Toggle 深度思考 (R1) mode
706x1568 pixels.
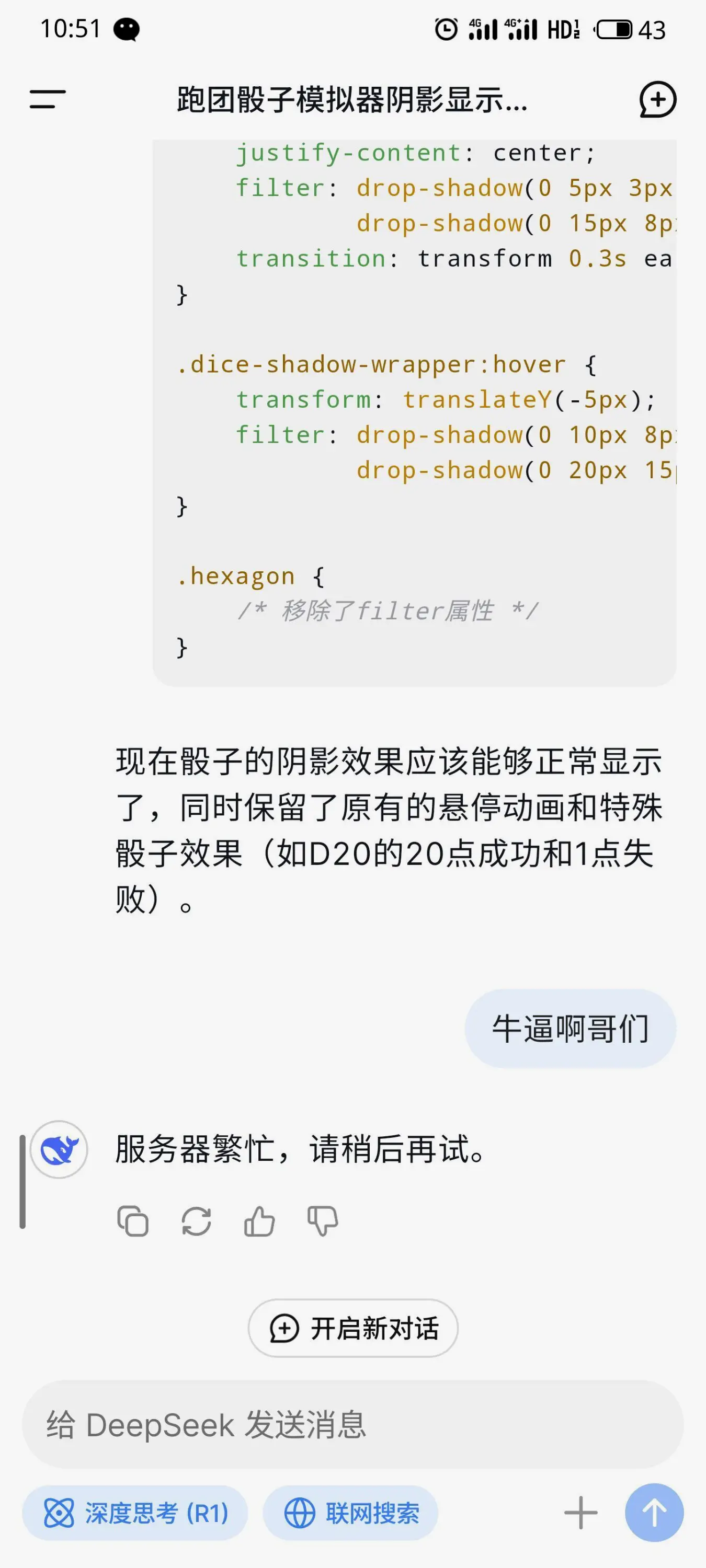135,1513
